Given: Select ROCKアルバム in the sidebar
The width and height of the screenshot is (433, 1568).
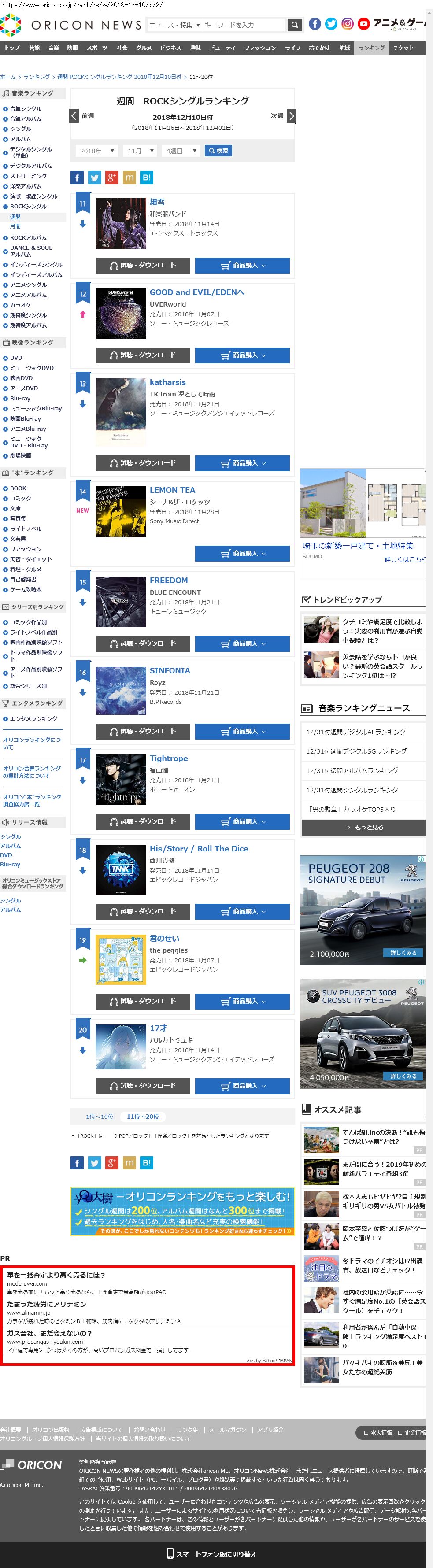Looking at the screenshot, I should pyautogui.click(x=28, y=238).
